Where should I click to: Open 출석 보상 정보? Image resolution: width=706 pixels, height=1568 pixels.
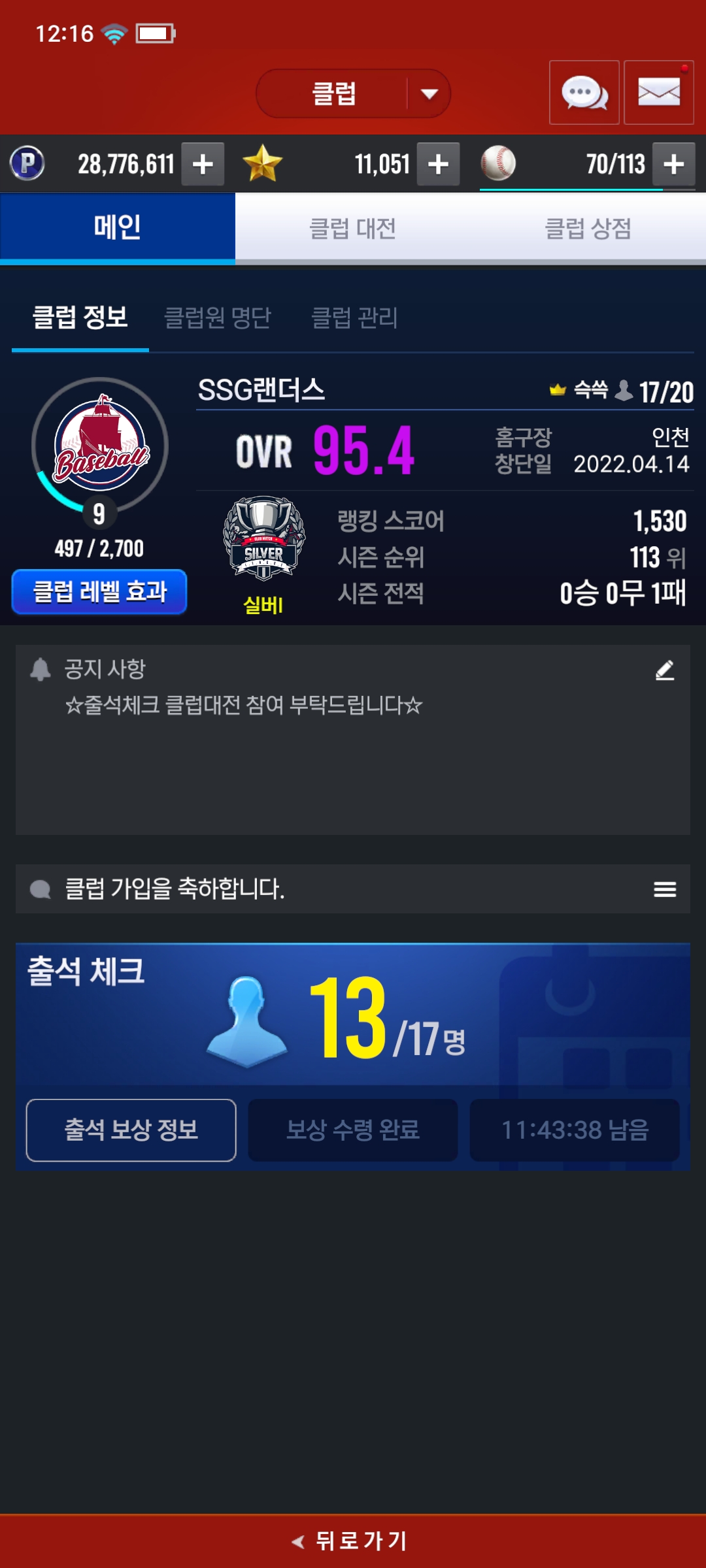click(131, 1130)
